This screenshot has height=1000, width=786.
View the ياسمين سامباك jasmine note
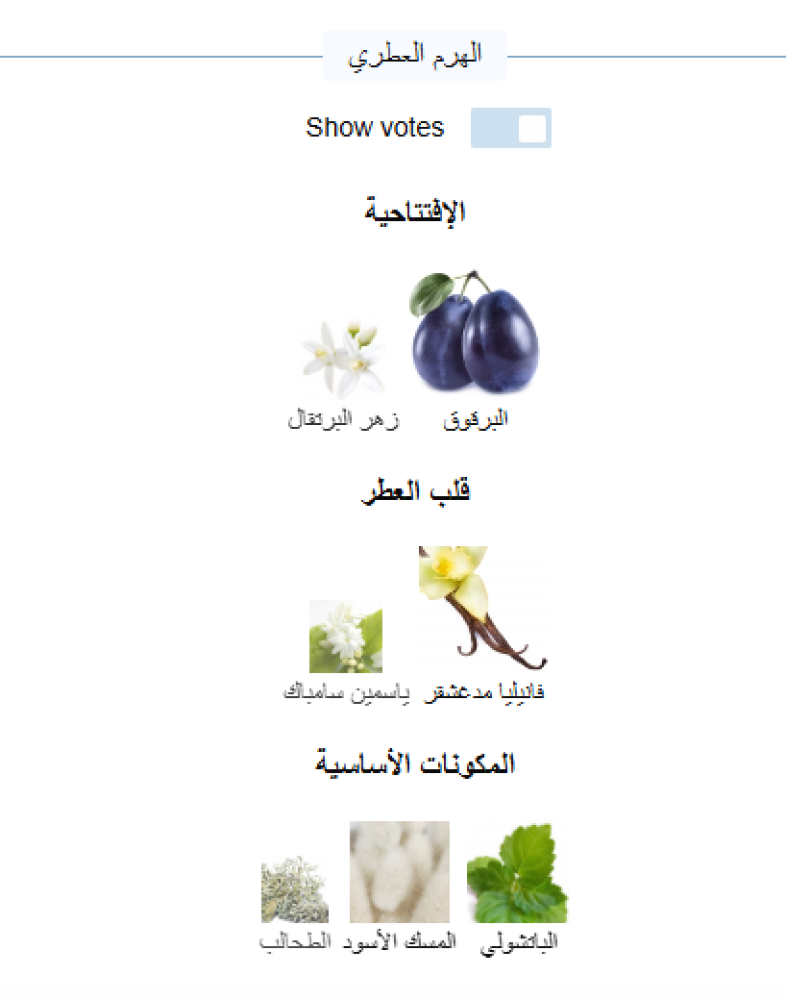click(x=345, y=637)
